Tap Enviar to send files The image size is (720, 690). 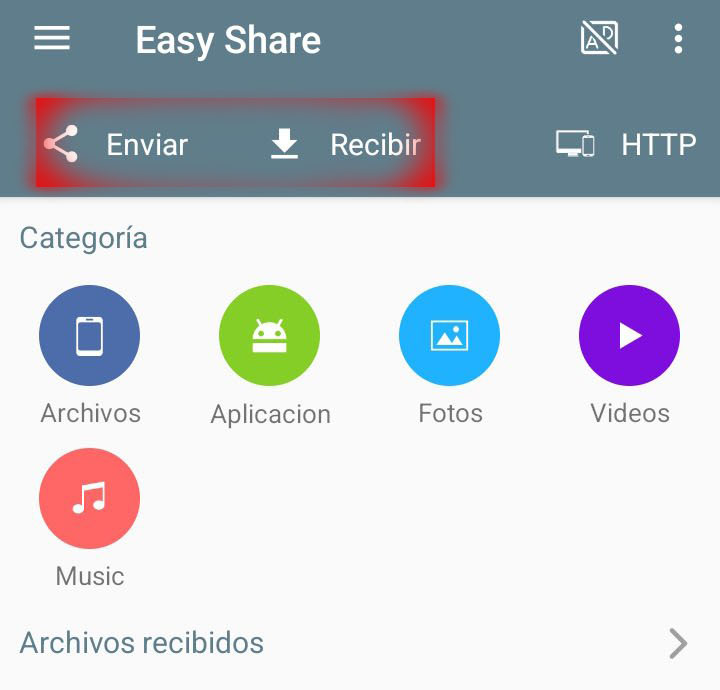tap(118, 145)
